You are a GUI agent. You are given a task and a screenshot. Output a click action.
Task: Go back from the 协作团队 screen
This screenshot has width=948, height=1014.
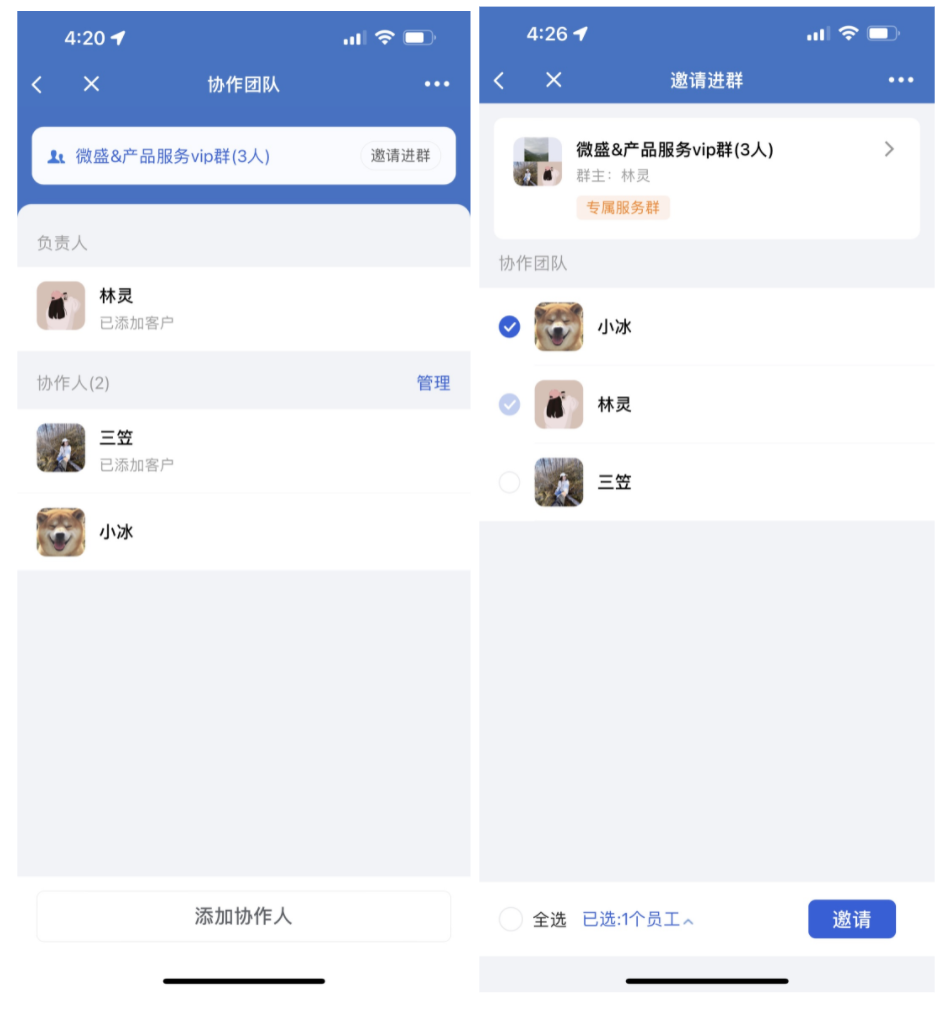pyautogui.click(x=38, y=85)
